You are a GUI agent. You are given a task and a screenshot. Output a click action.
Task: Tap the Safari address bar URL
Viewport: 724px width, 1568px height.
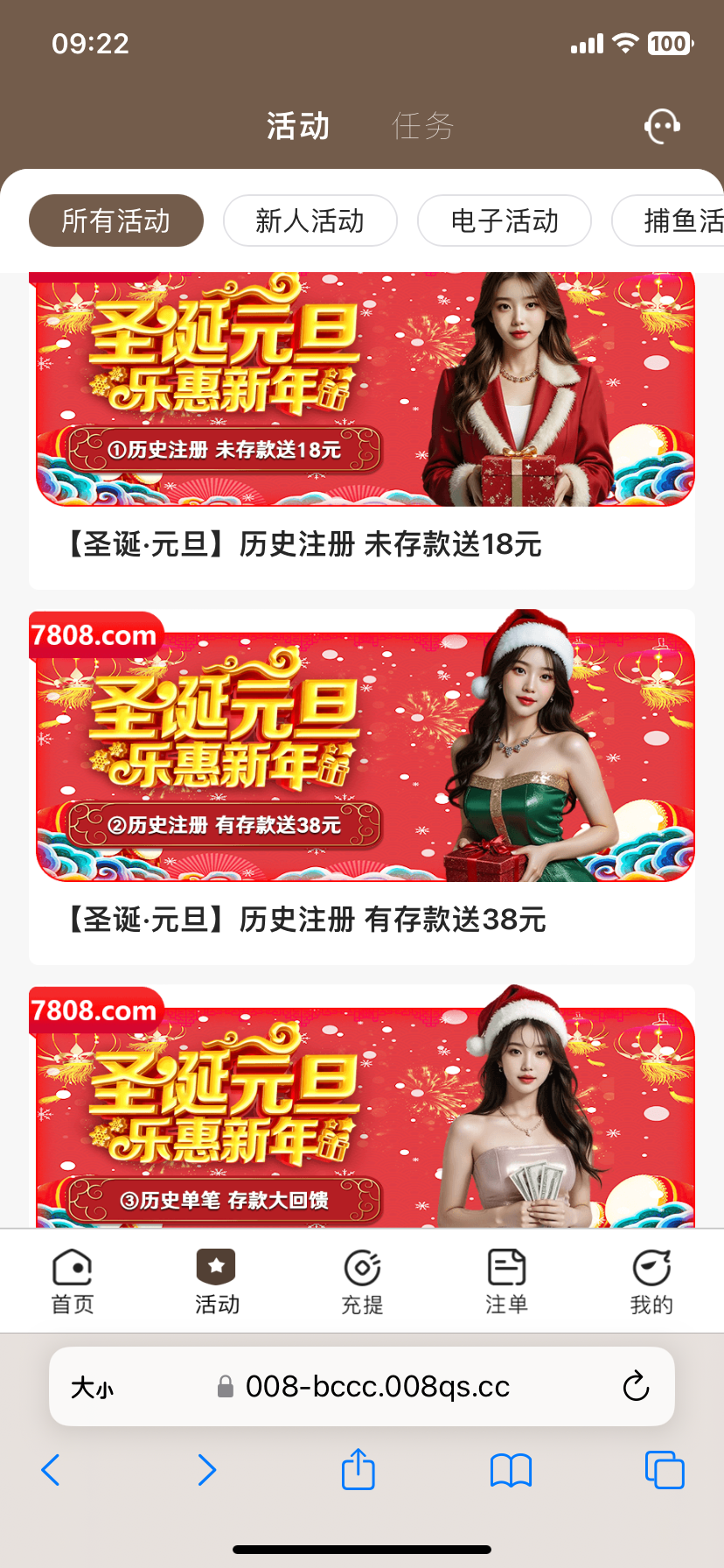pyautogui.click(x=376, y=1386)
